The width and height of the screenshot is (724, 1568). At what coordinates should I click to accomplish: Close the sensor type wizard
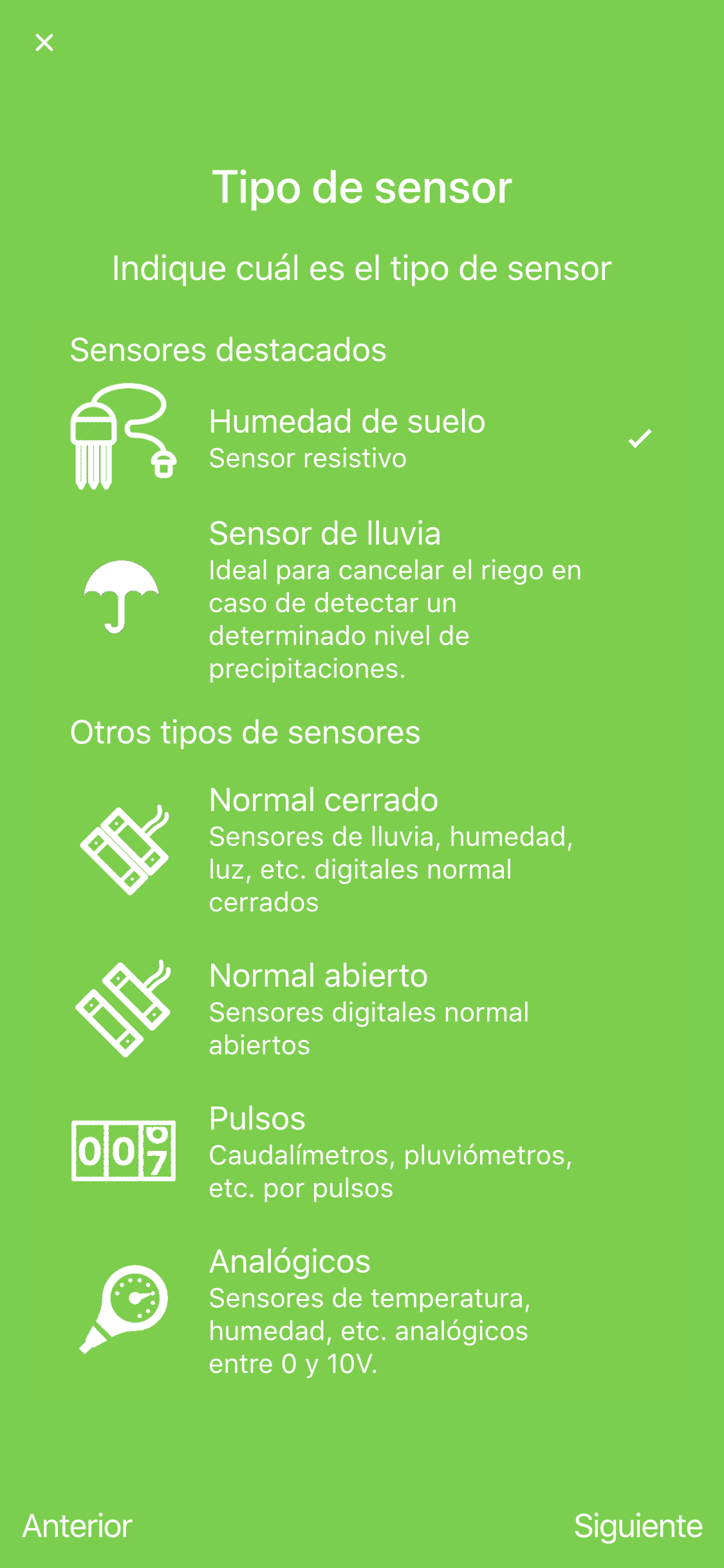pyautogui.click(x=44, y=42)
